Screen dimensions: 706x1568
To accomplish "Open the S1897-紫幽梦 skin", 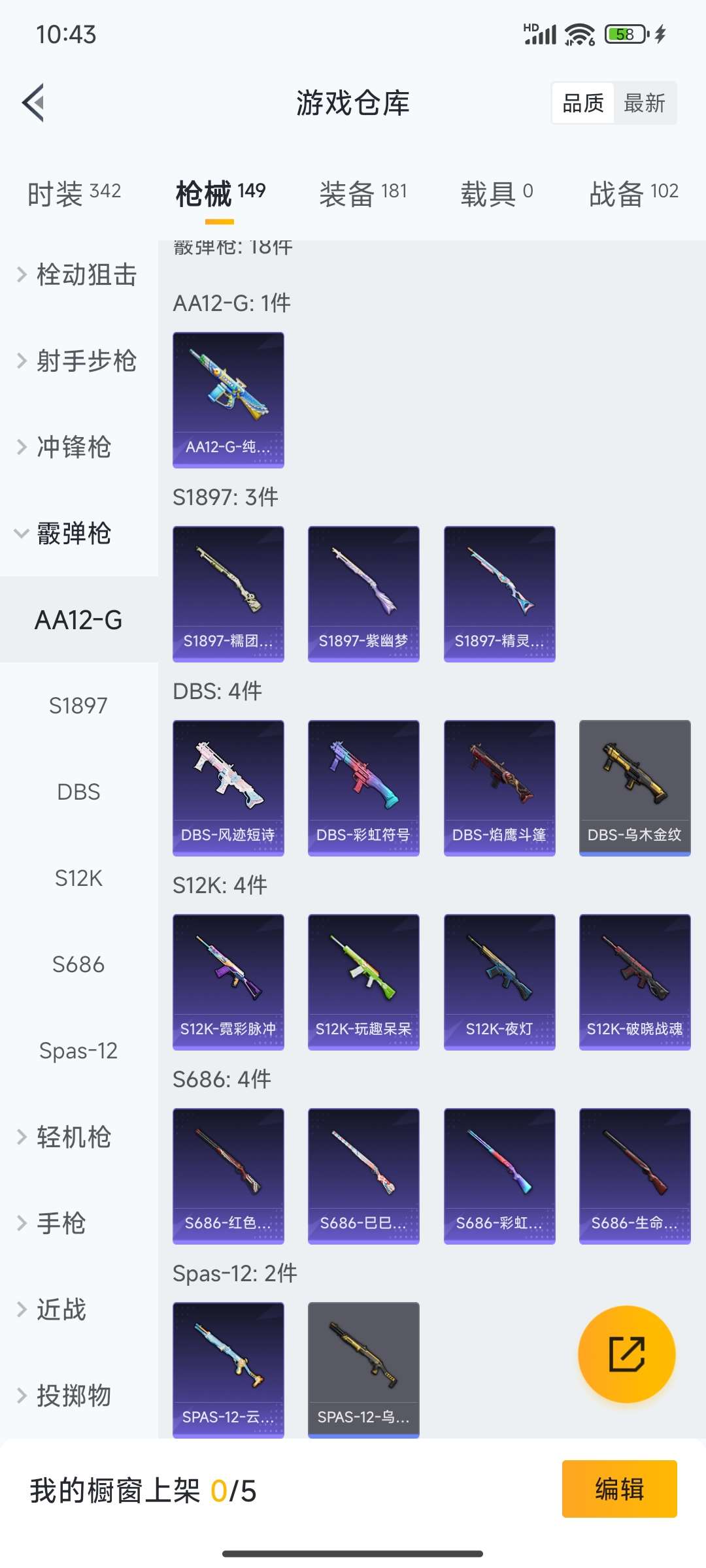I will 363,593.
